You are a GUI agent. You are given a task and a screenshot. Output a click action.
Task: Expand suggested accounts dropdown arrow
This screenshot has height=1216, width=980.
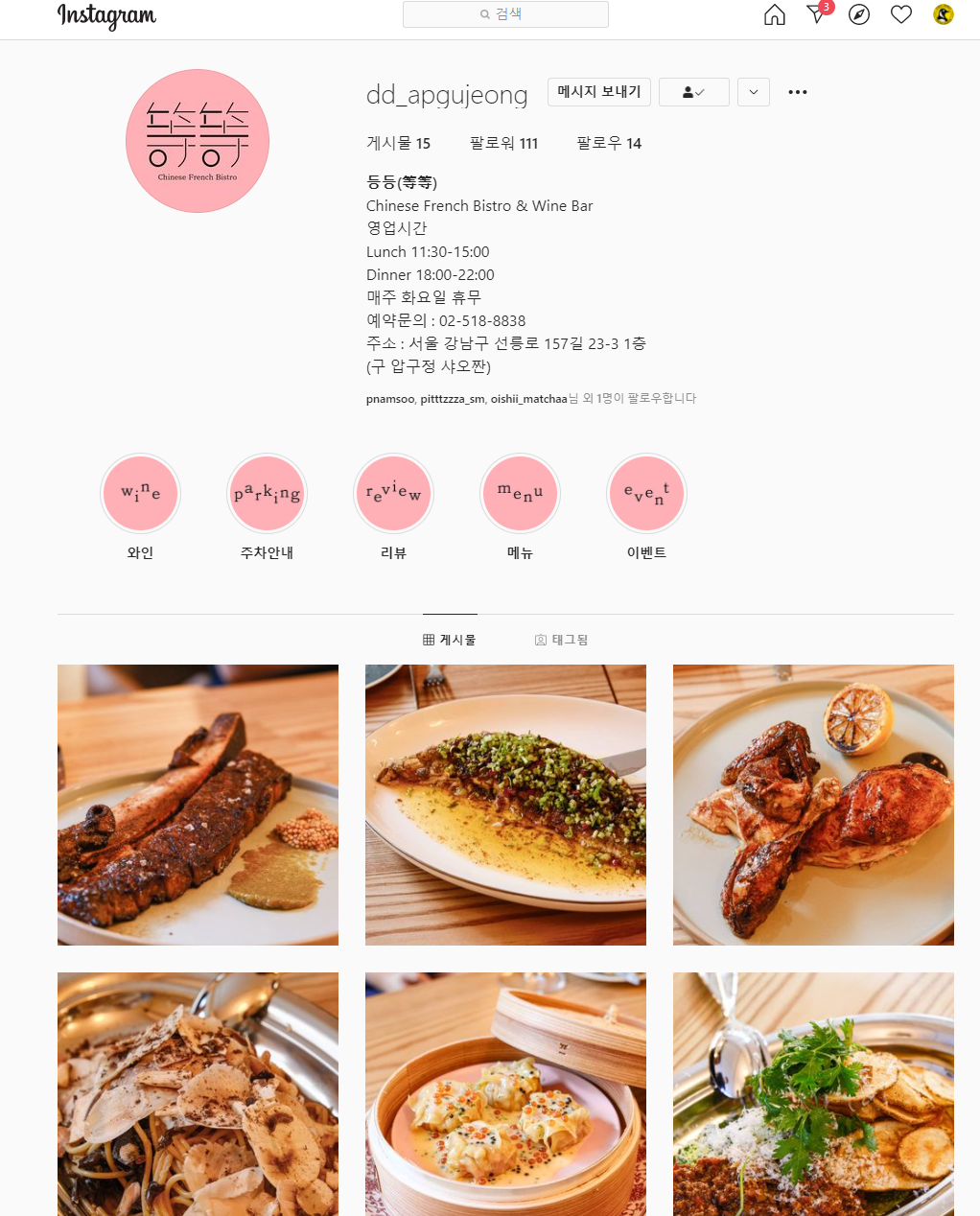(754, 92)
